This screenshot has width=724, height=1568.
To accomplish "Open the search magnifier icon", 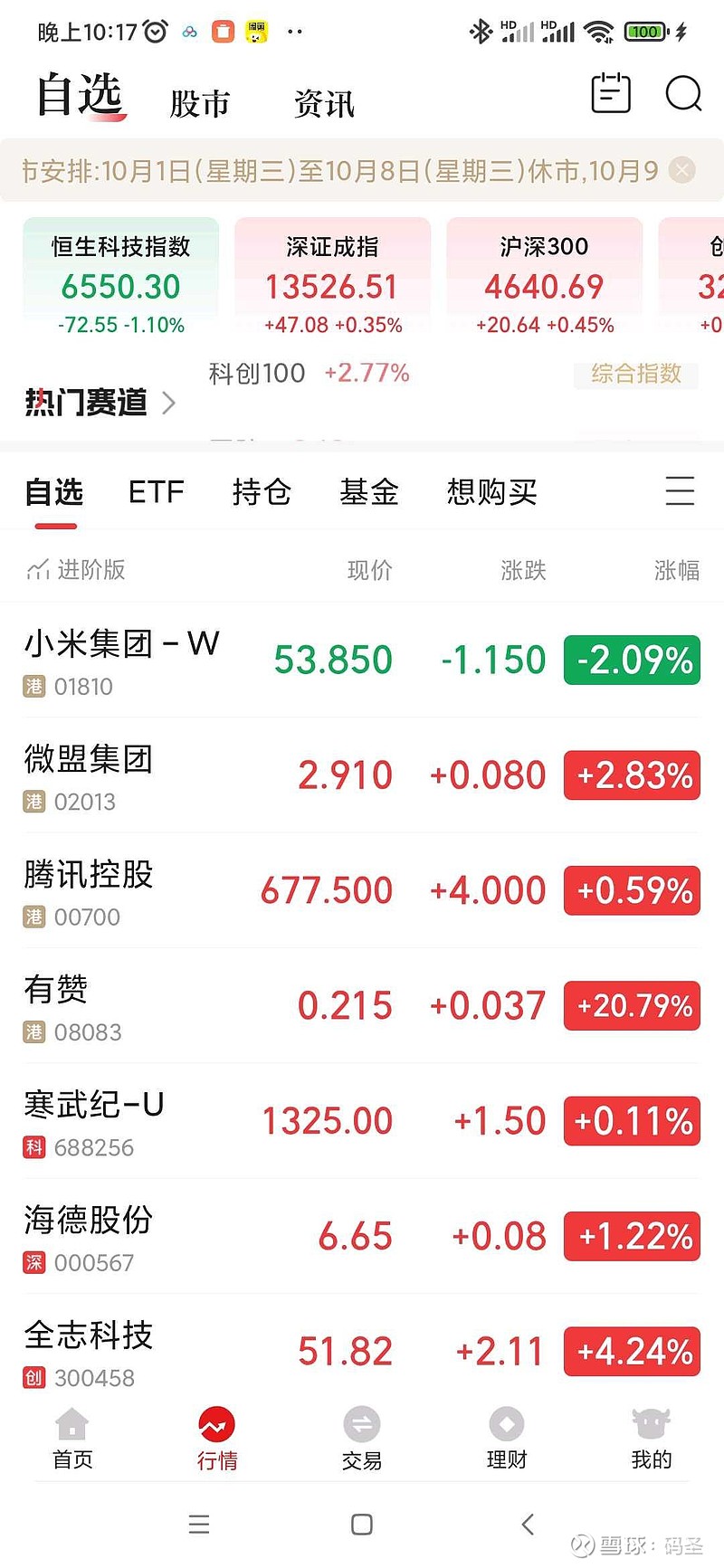I will point(683,93).
